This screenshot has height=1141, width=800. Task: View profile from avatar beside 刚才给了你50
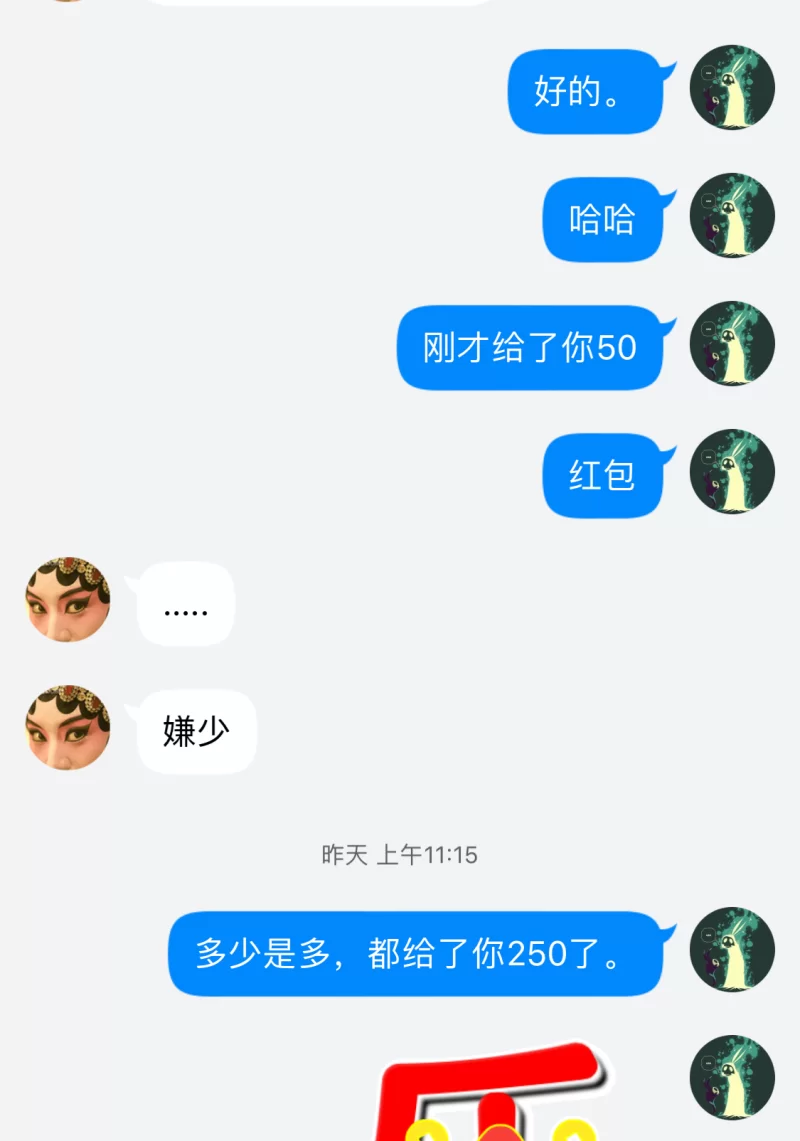point(732,343)
